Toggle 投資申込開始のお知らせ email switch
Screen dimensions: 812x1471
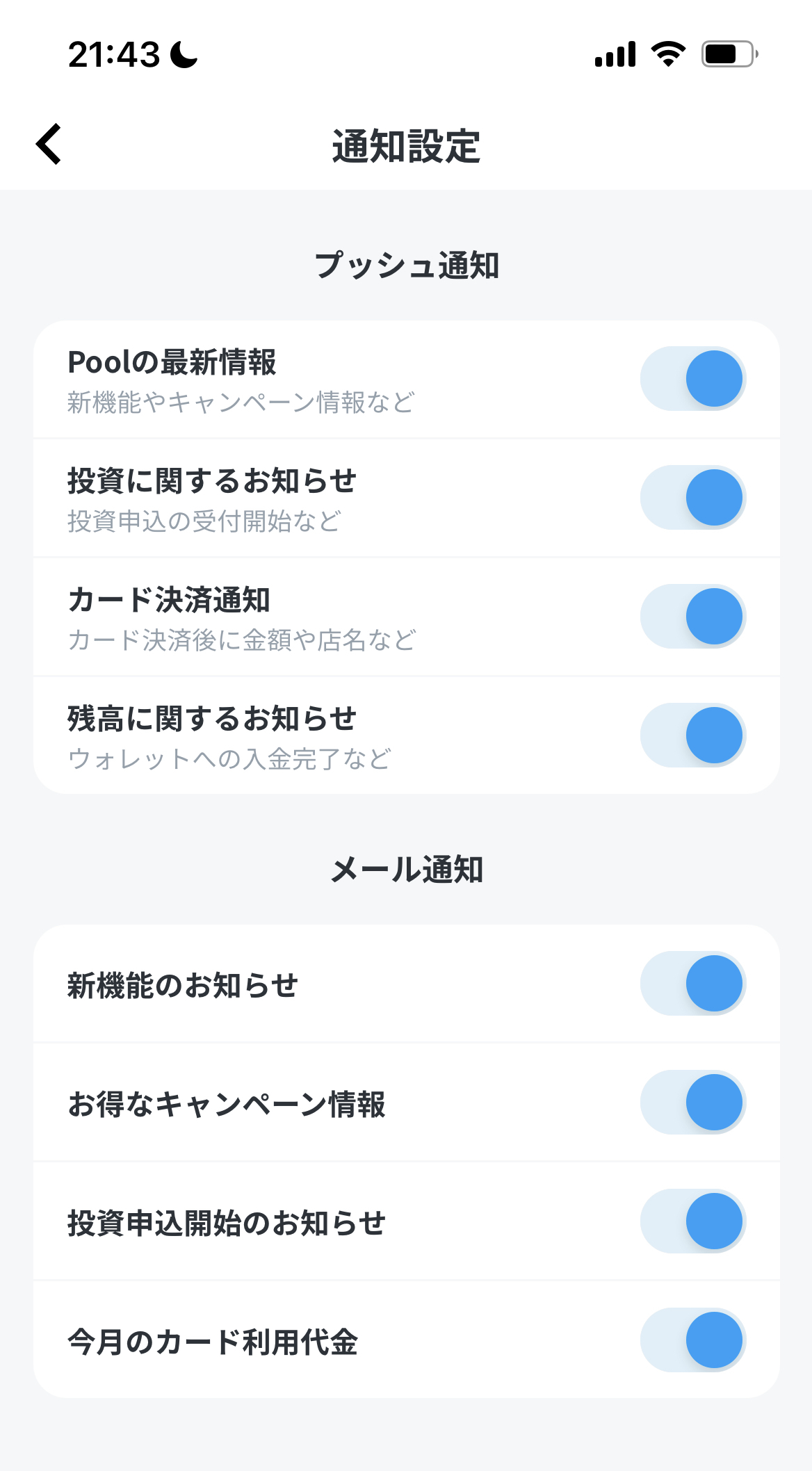(x=693, y=1221)
